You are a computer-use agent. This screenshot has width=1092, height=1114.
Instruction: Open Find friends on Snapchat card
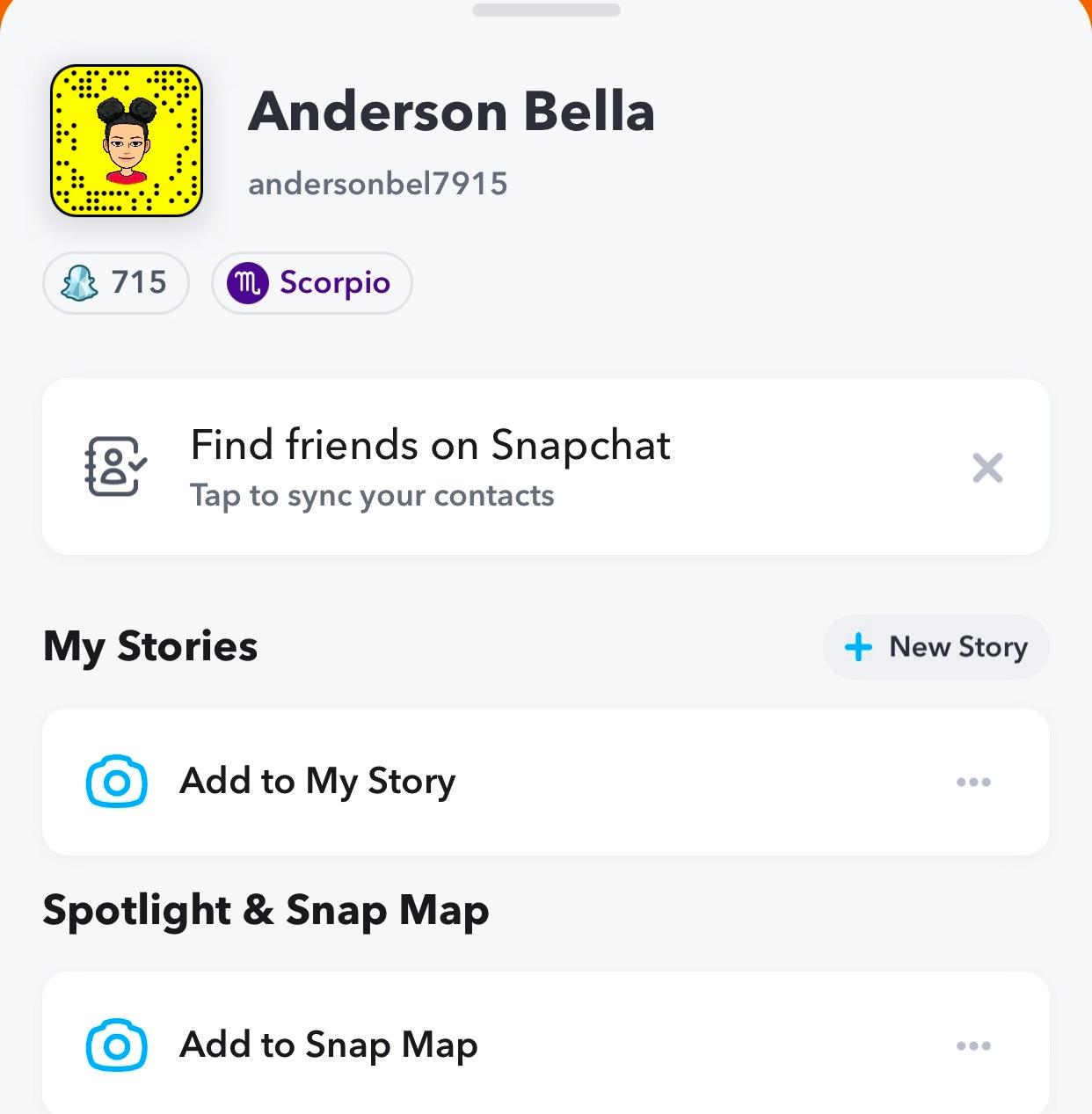[431, 467]
